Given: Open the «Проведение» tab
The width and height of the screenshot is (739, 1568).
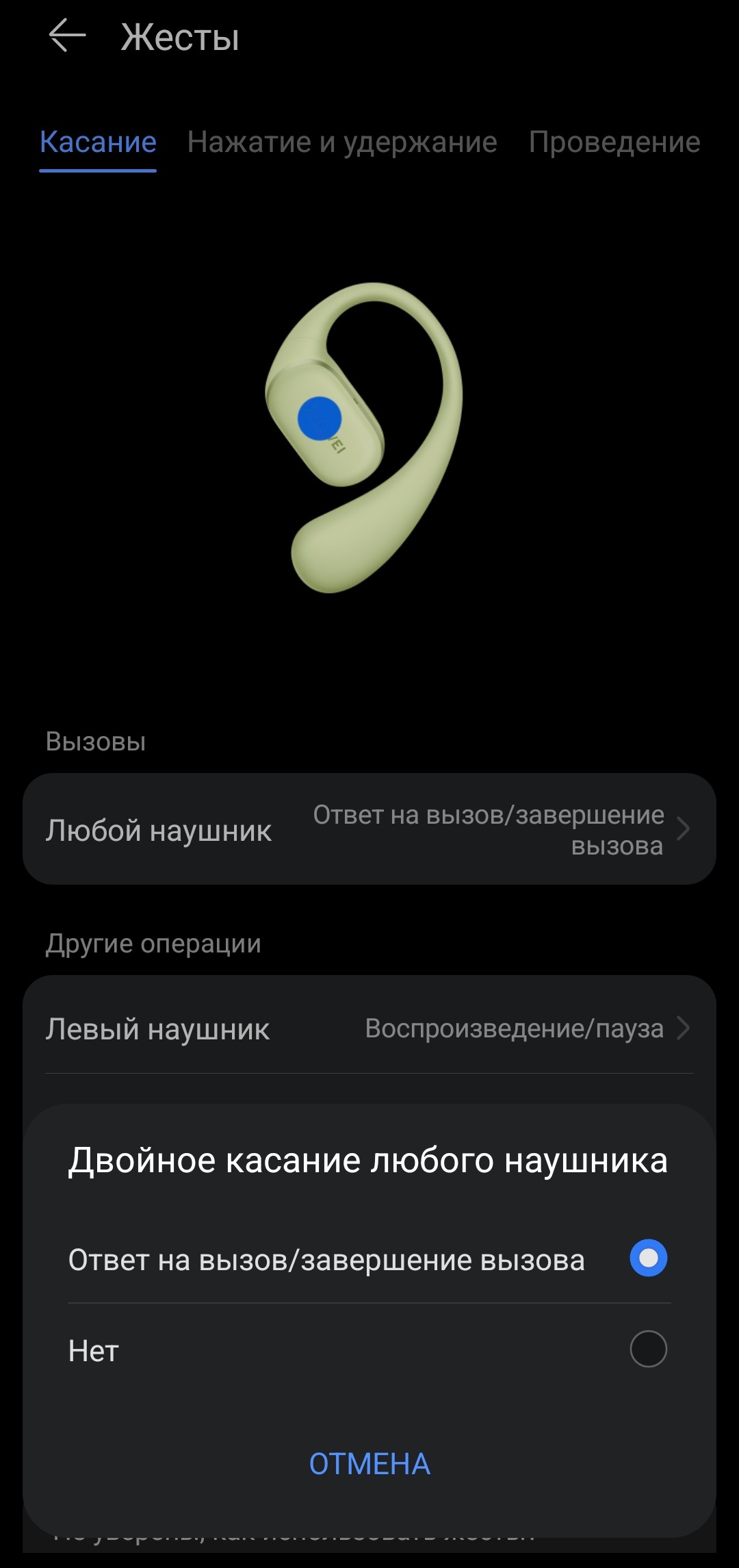Looking at the screenshot, I should (x=614, y=142).
